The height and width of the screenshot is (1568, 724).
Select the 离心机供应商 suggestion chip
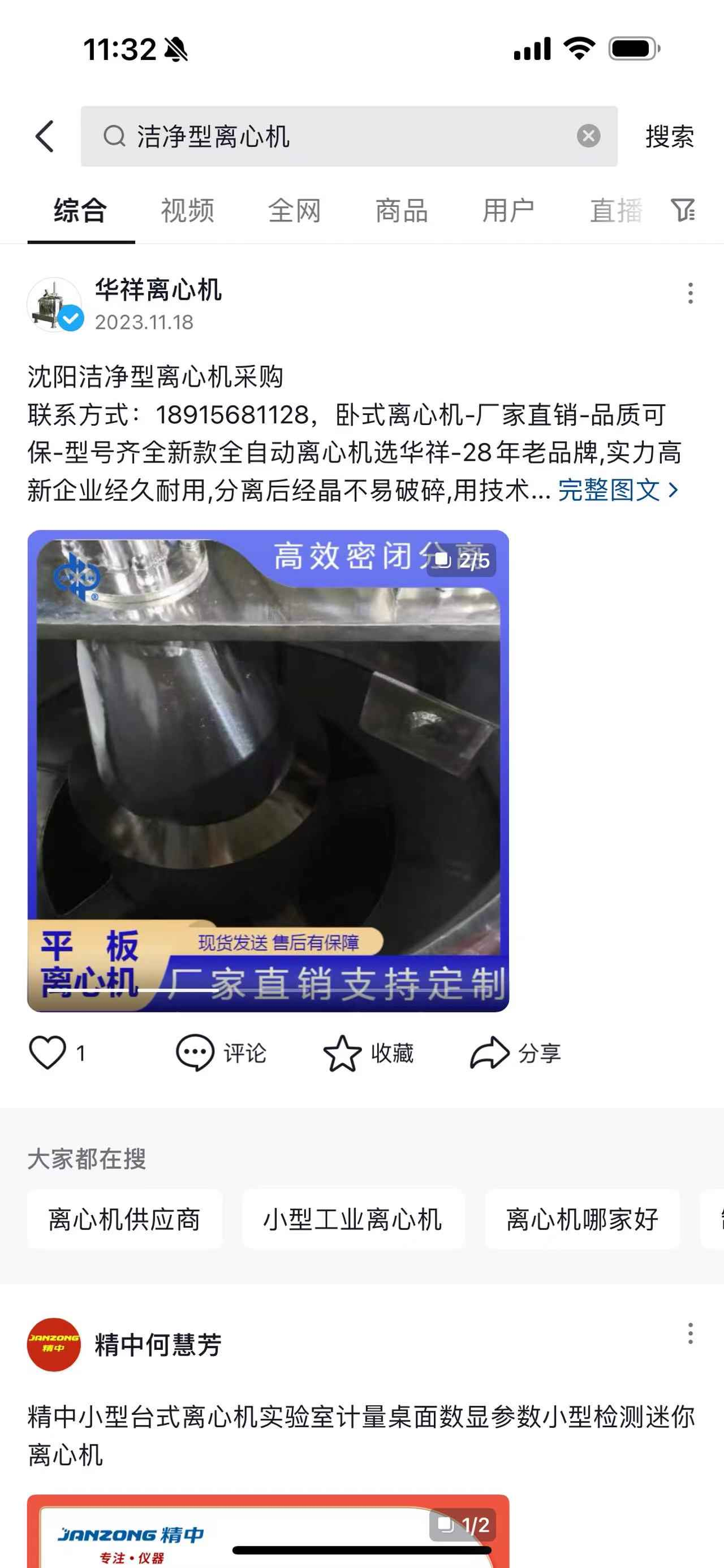click(x=124, y=1219)
